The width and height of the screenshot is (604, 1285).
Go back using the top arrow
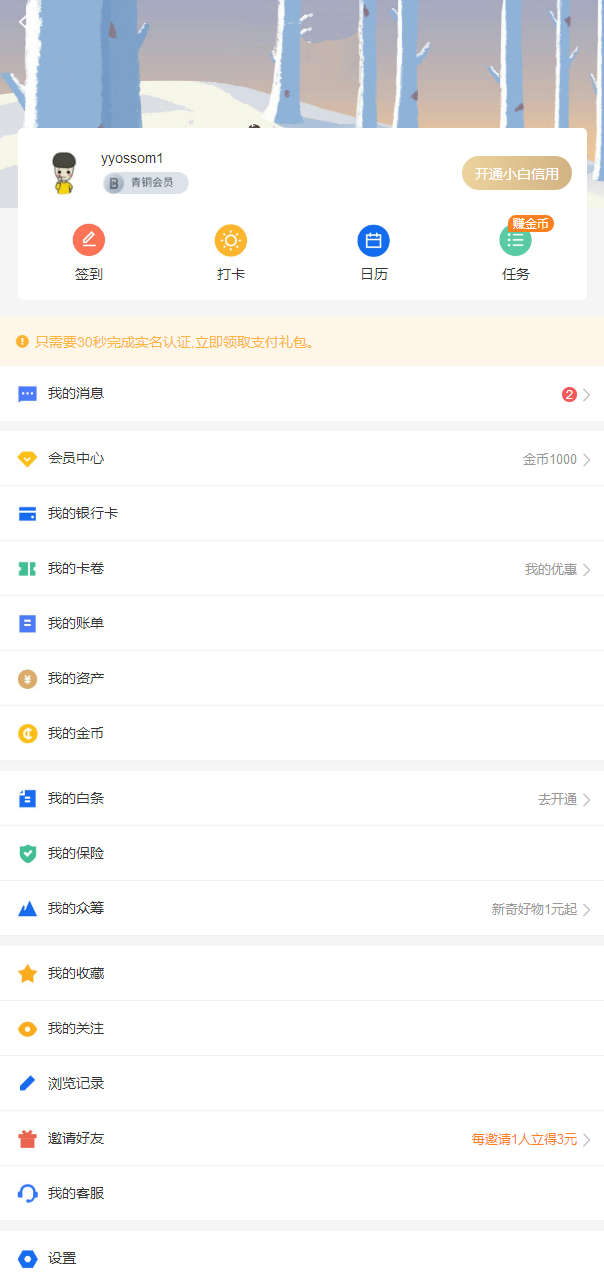22,21
